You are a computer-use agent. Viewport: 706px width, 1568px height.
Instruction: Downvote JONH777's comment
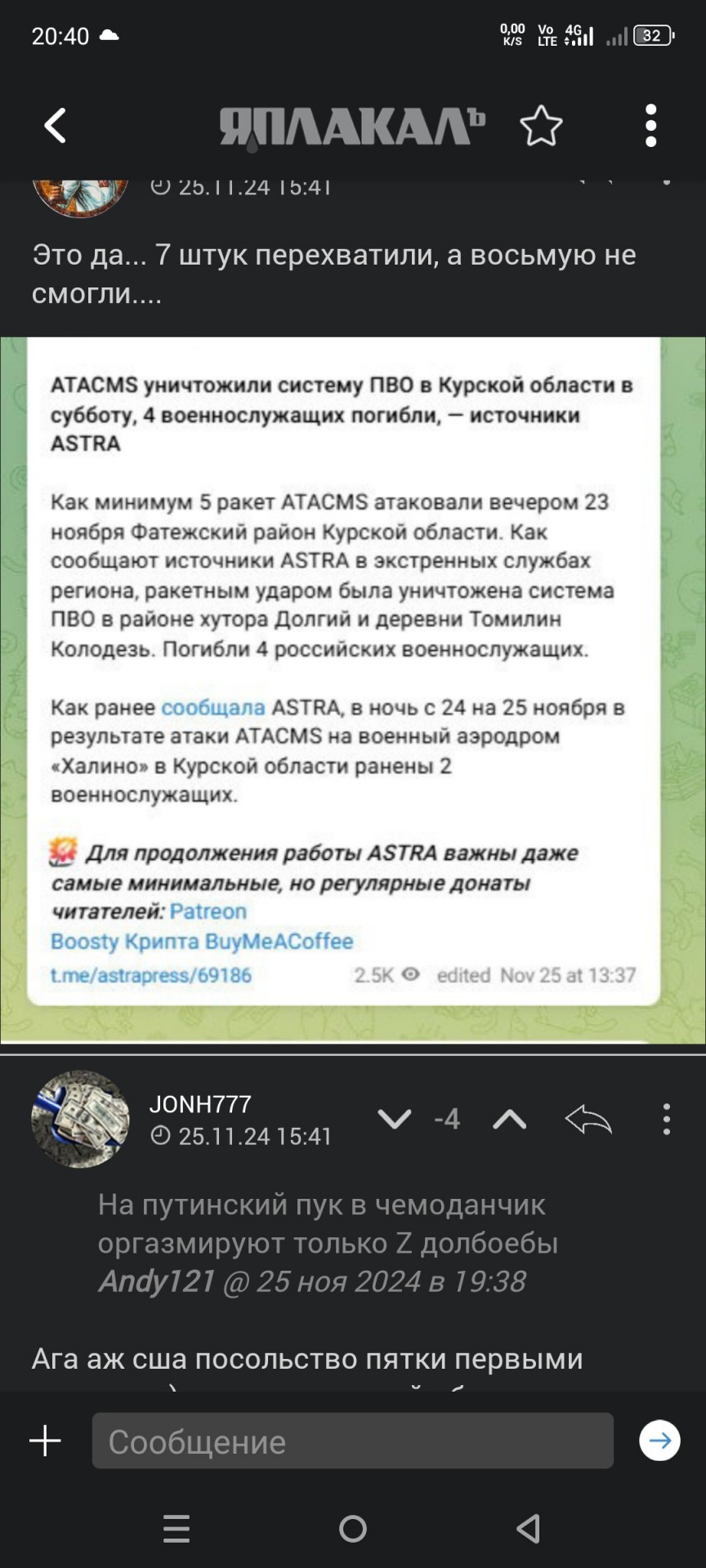coord(395,1119)
